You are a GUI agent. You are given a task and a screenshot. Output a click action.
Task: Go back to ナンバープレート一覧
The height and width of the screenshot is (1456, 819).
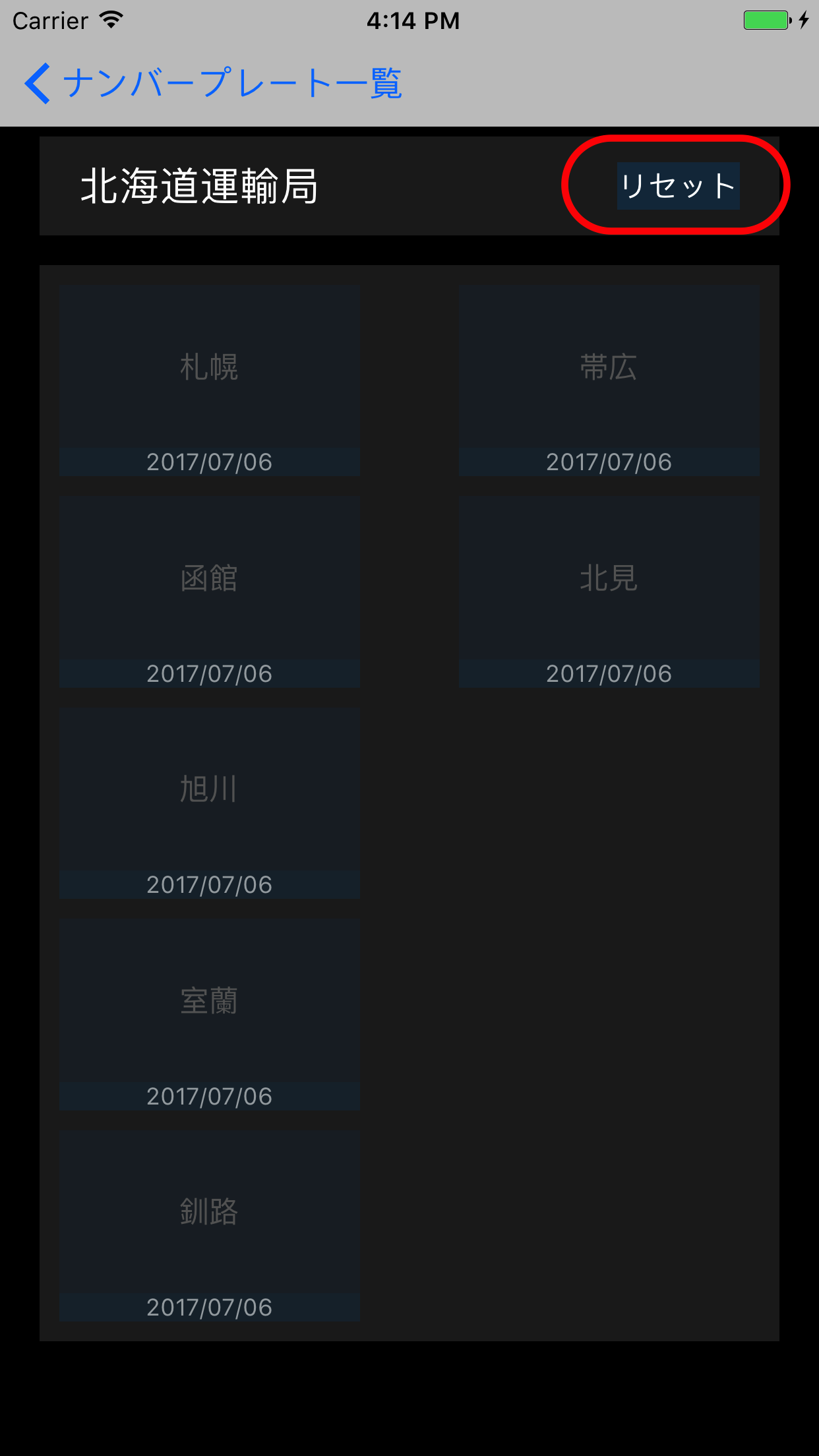click(212, 84)
